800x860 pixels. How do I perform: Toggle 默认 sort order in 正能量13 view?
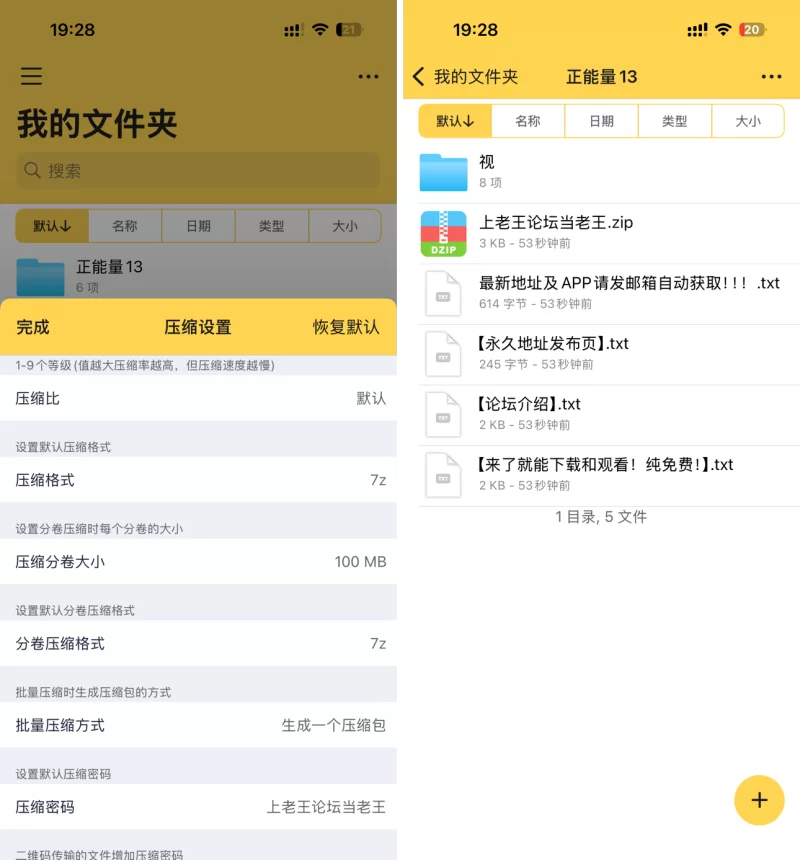[454, 120]
